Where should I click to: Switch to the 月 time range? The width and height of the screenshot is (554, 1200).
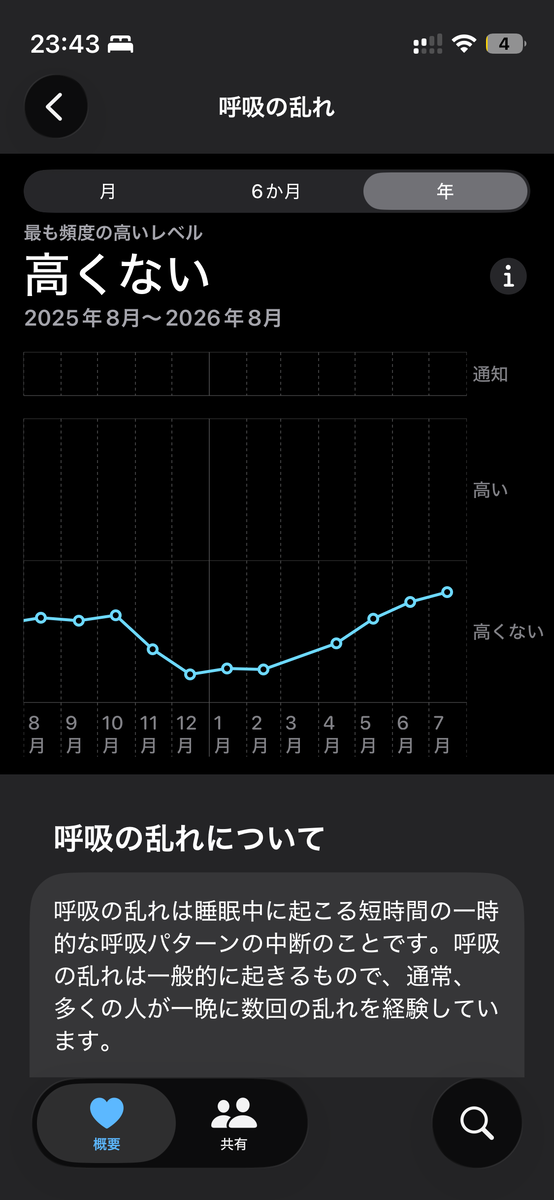click(108, 191)
